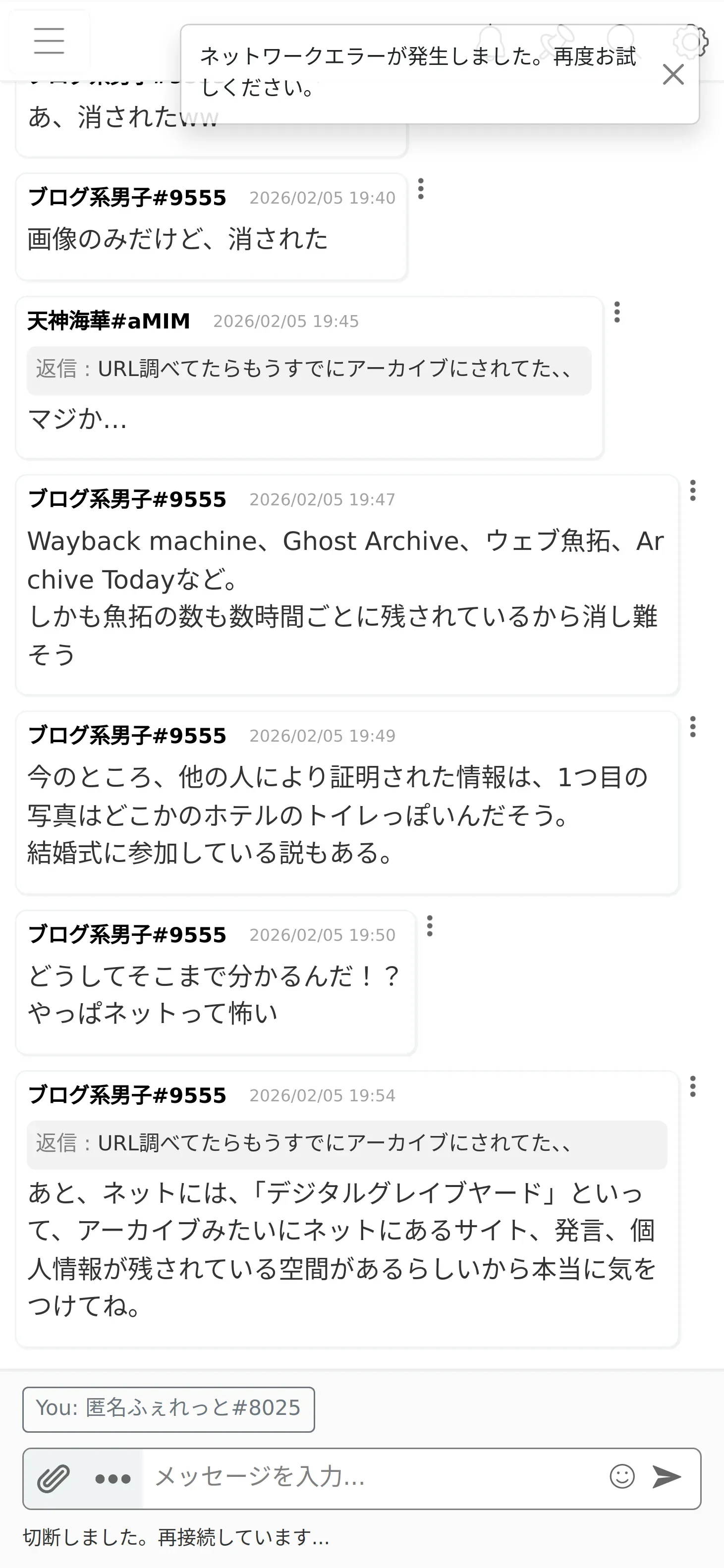Send the message
724x1568 pixels.
667,1477
